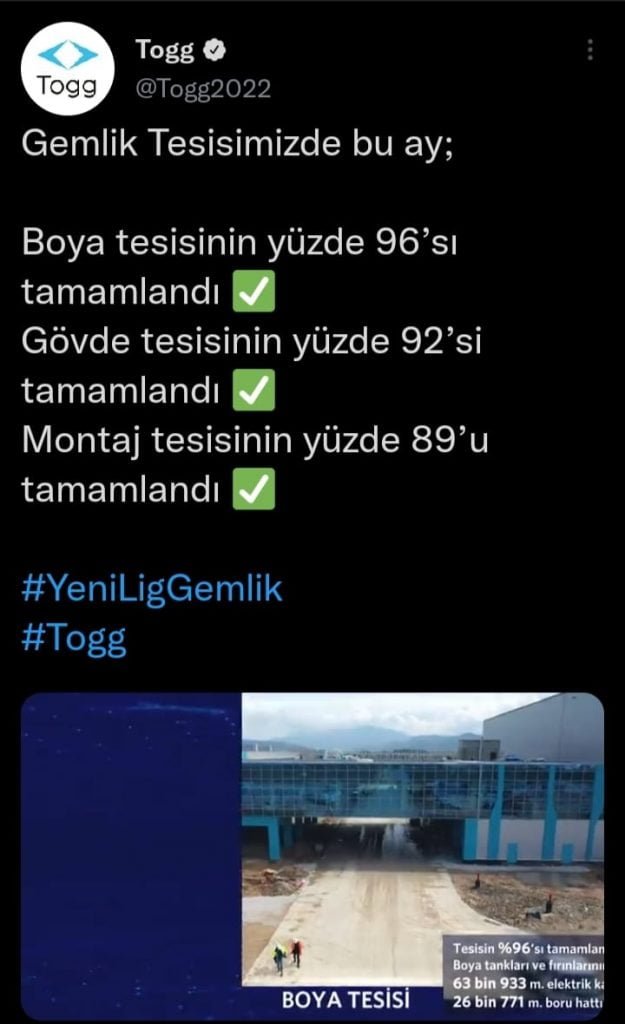Image resolution: width=625 pixels, height=1024 pixels.
Task: Open the @Togg2022 account name
Action: click(203, 89)
